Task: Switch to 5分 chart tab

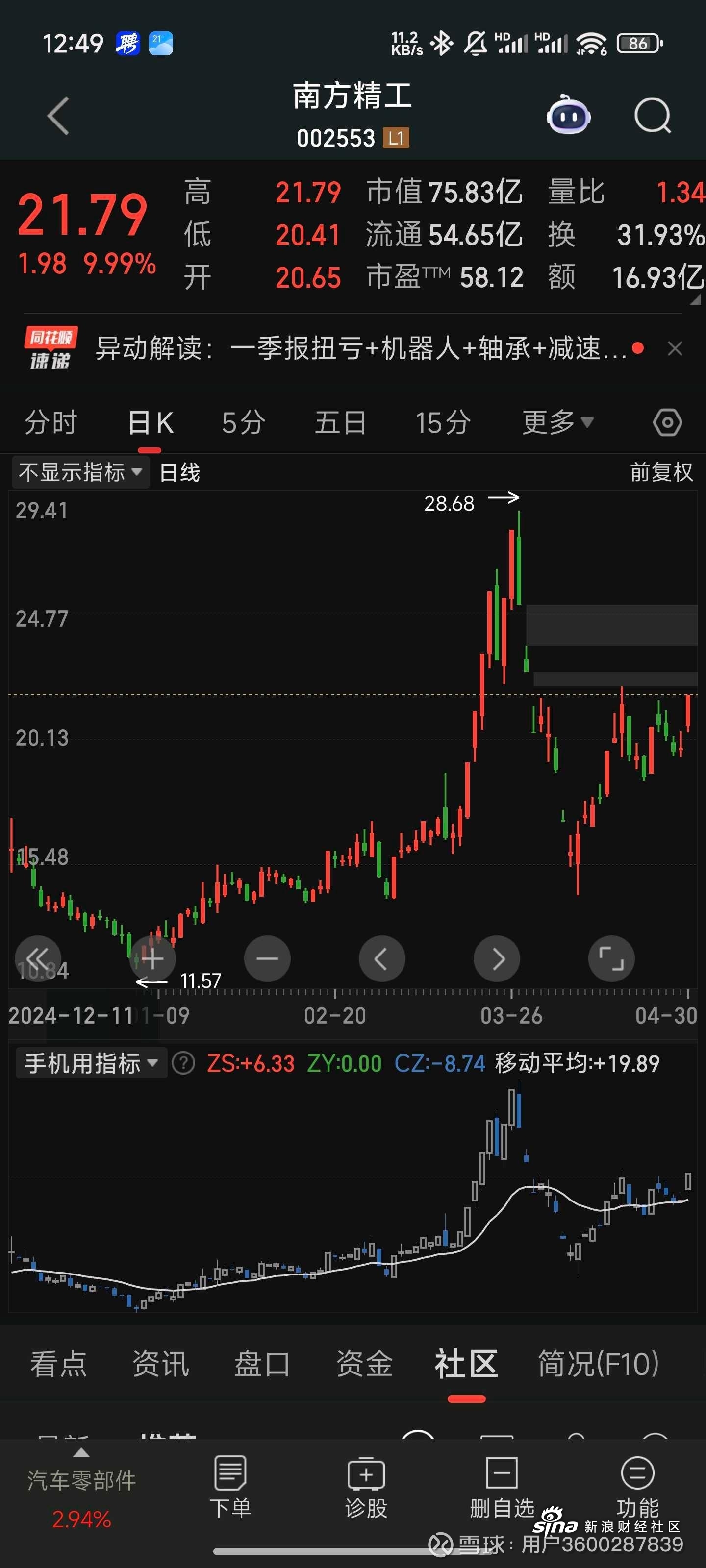Action: click(243, 422)
